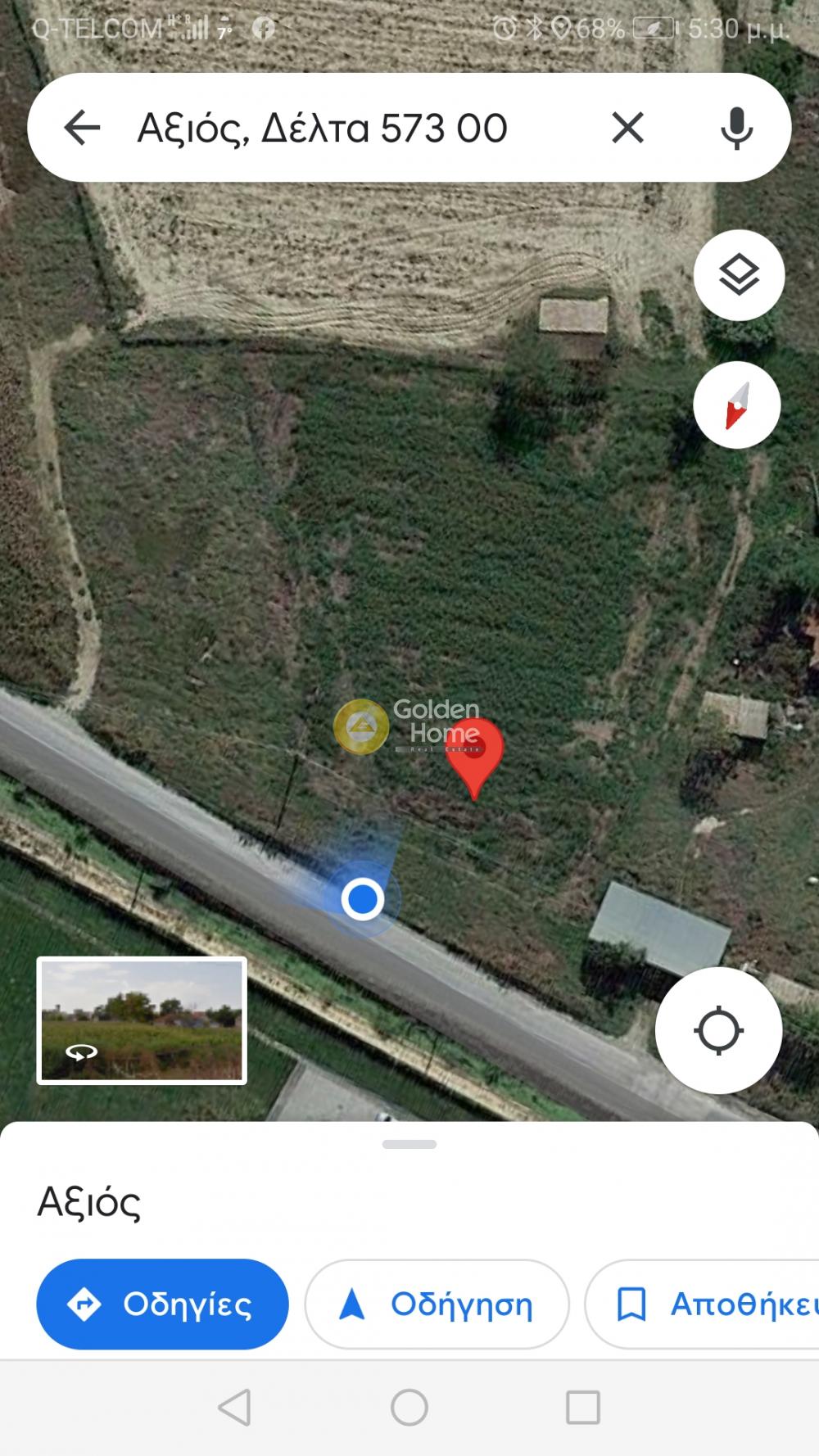Go back using the system back button
This screenshot has width=819, height=1456.
(x=235, y=1408)
